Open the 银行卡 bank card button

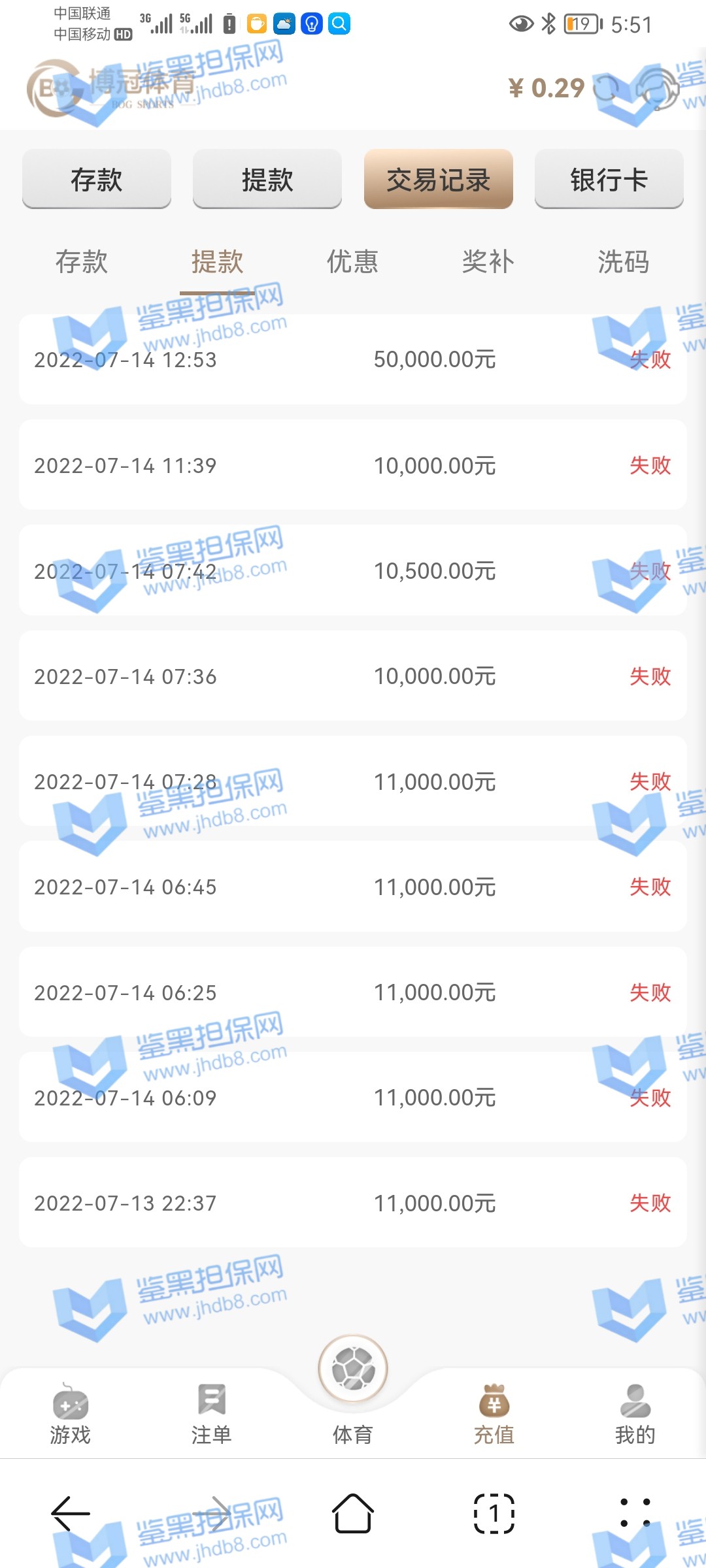click(x=609, y=180)
